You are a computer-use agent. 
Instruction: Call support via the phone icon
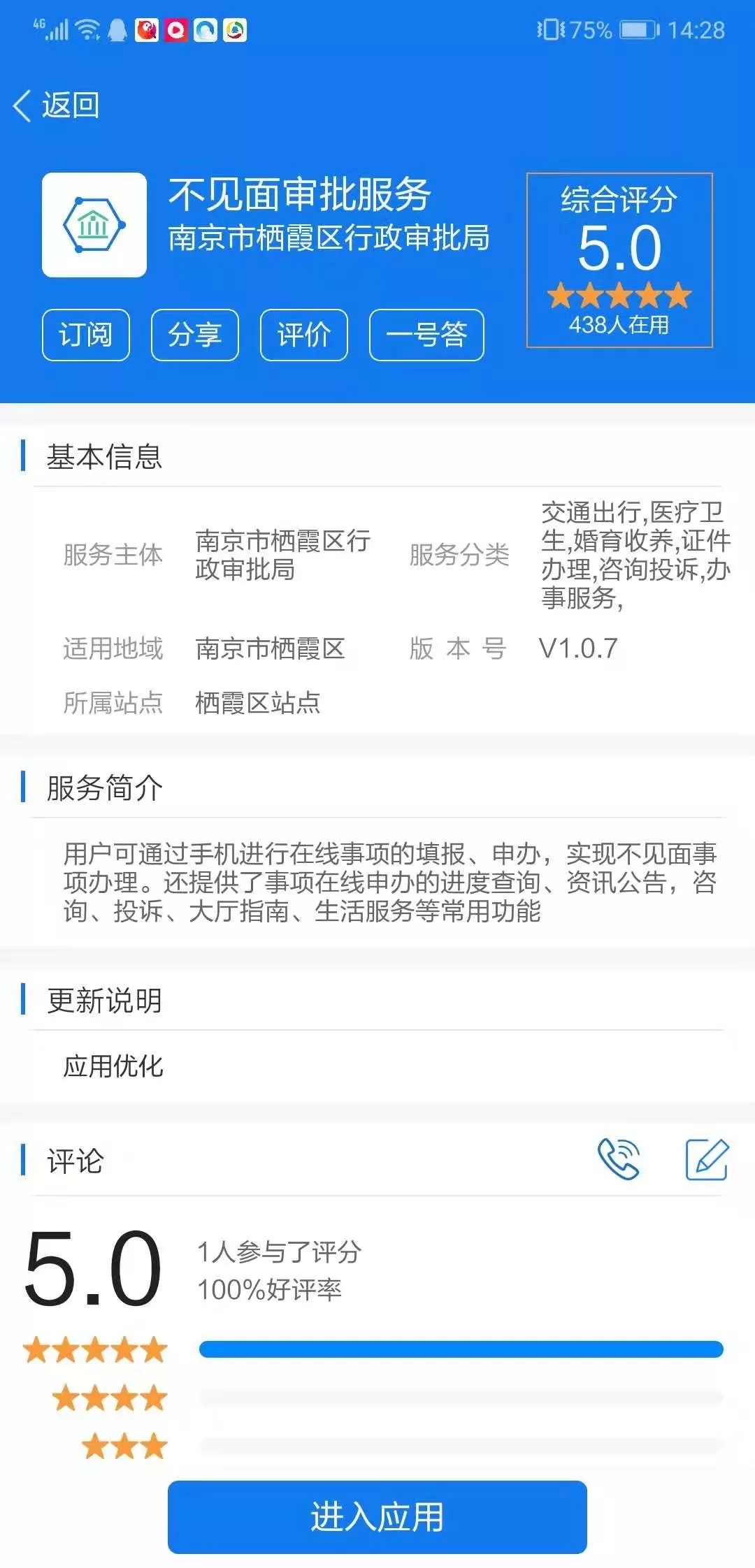tap(619, 1159)
